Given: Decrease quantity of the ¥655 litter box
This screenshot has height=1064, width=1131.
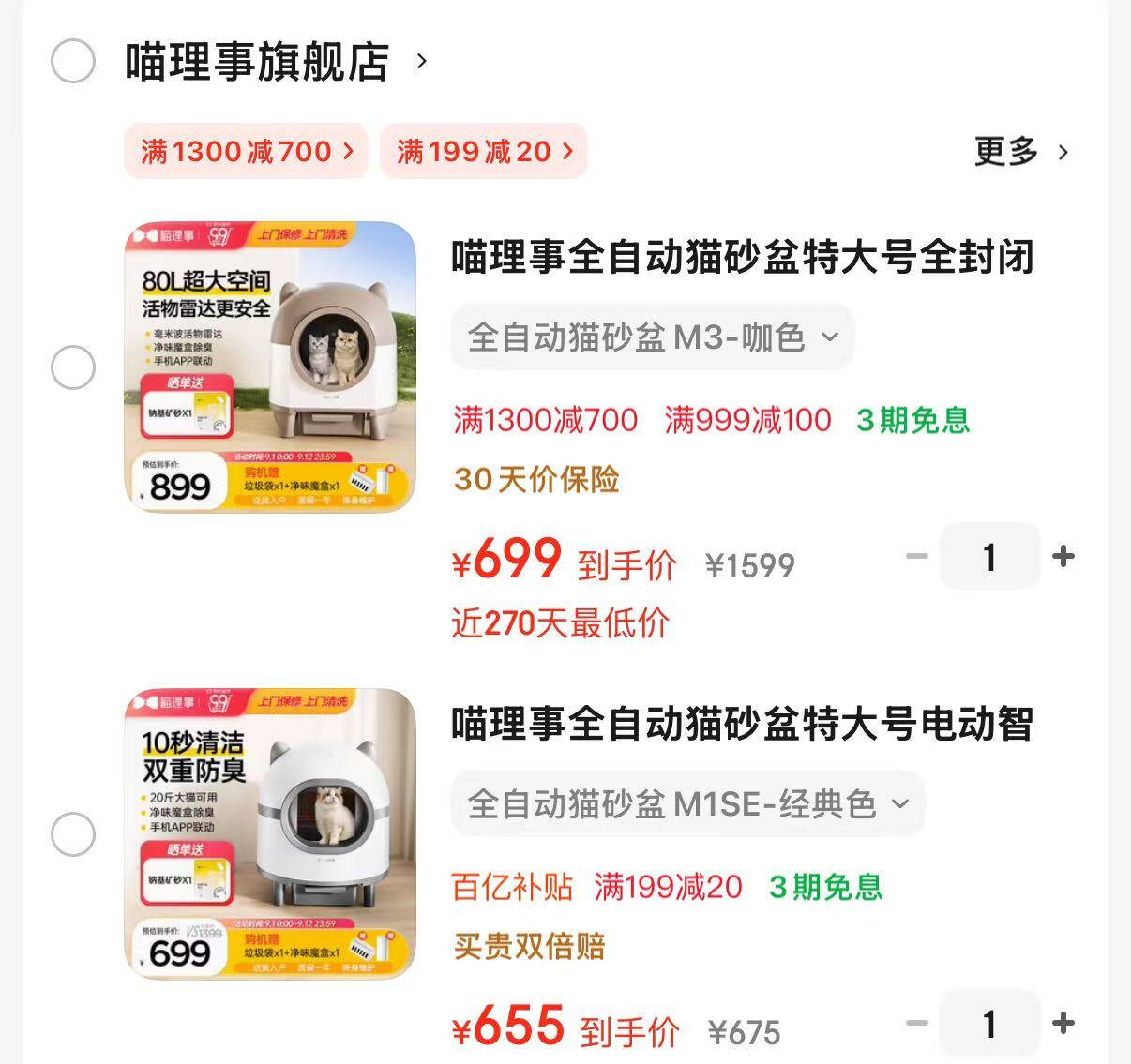Looking at the screenshot, I should click(x=916, y=1023).
